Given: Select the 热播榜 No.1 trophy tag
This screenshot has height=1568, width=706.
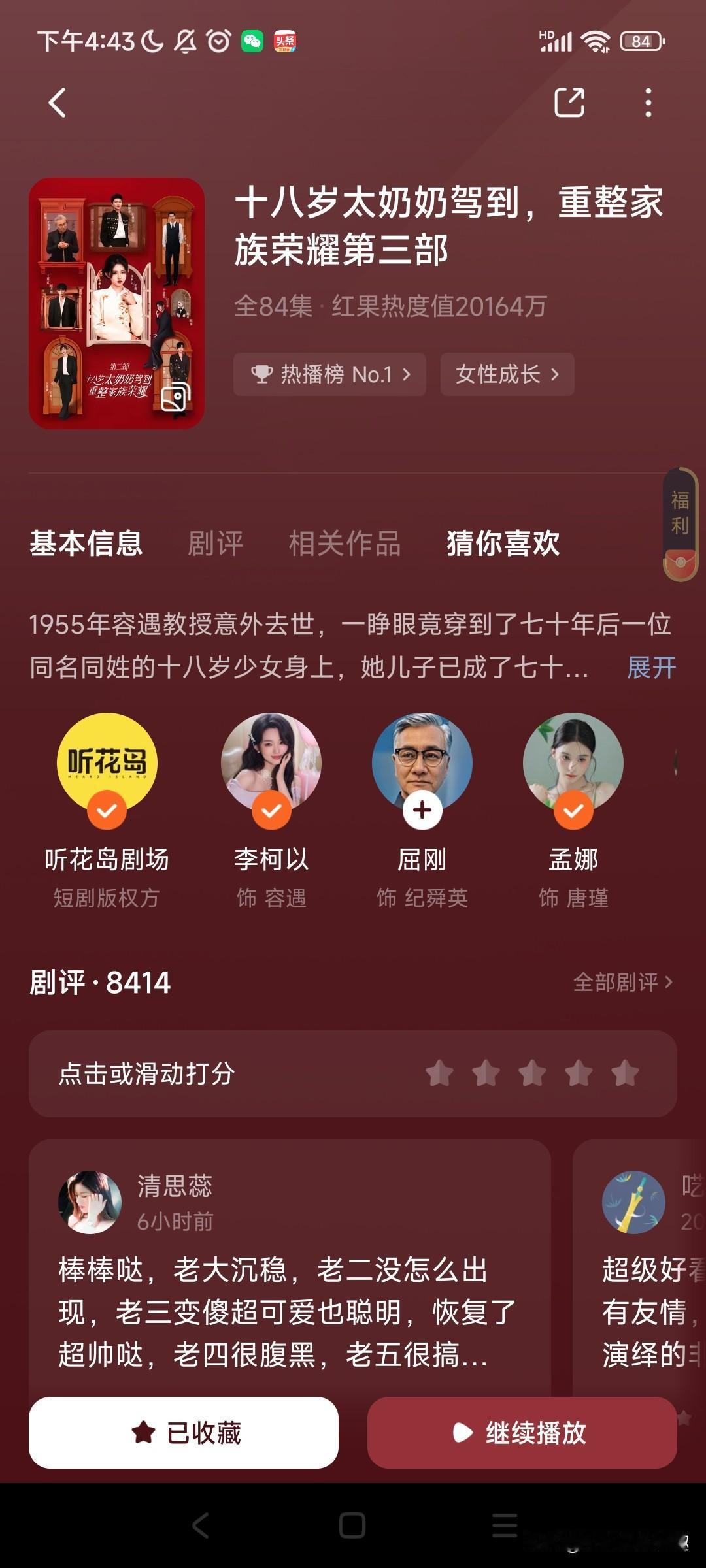Looking at the screenshot, I should [x=329, y=374].
